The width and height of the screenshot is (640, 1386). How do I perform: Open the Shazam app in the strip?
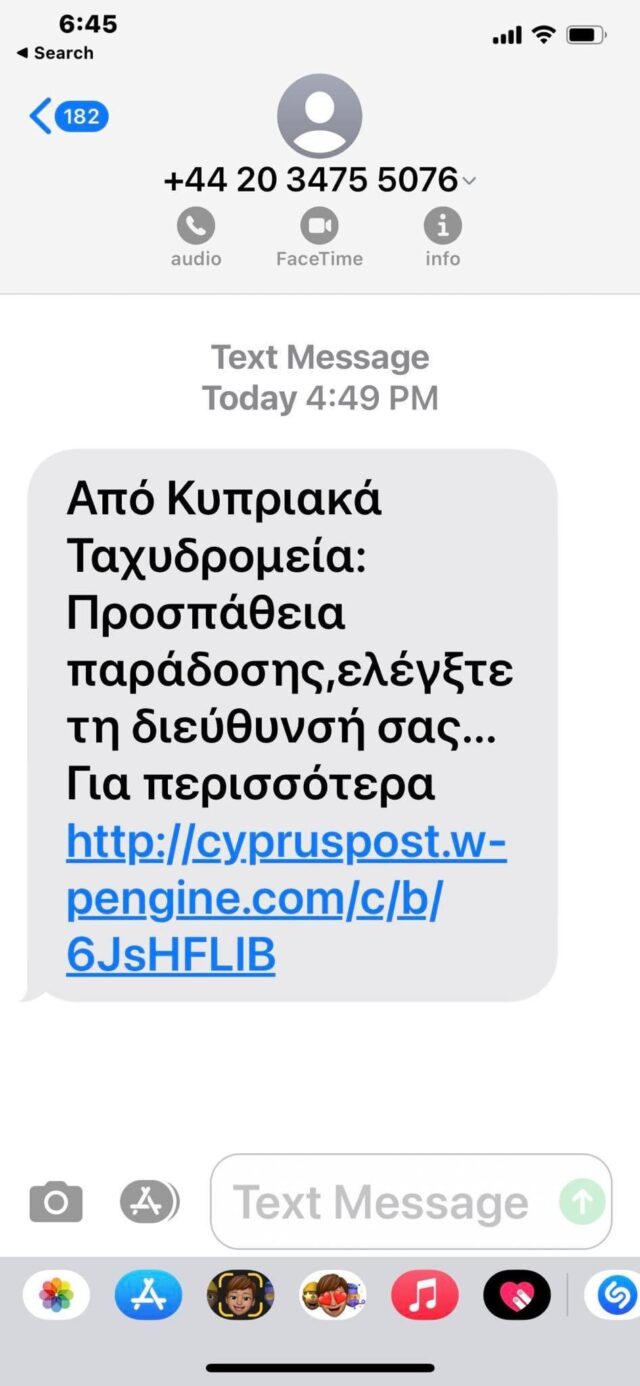click(x=610, y=1297)
